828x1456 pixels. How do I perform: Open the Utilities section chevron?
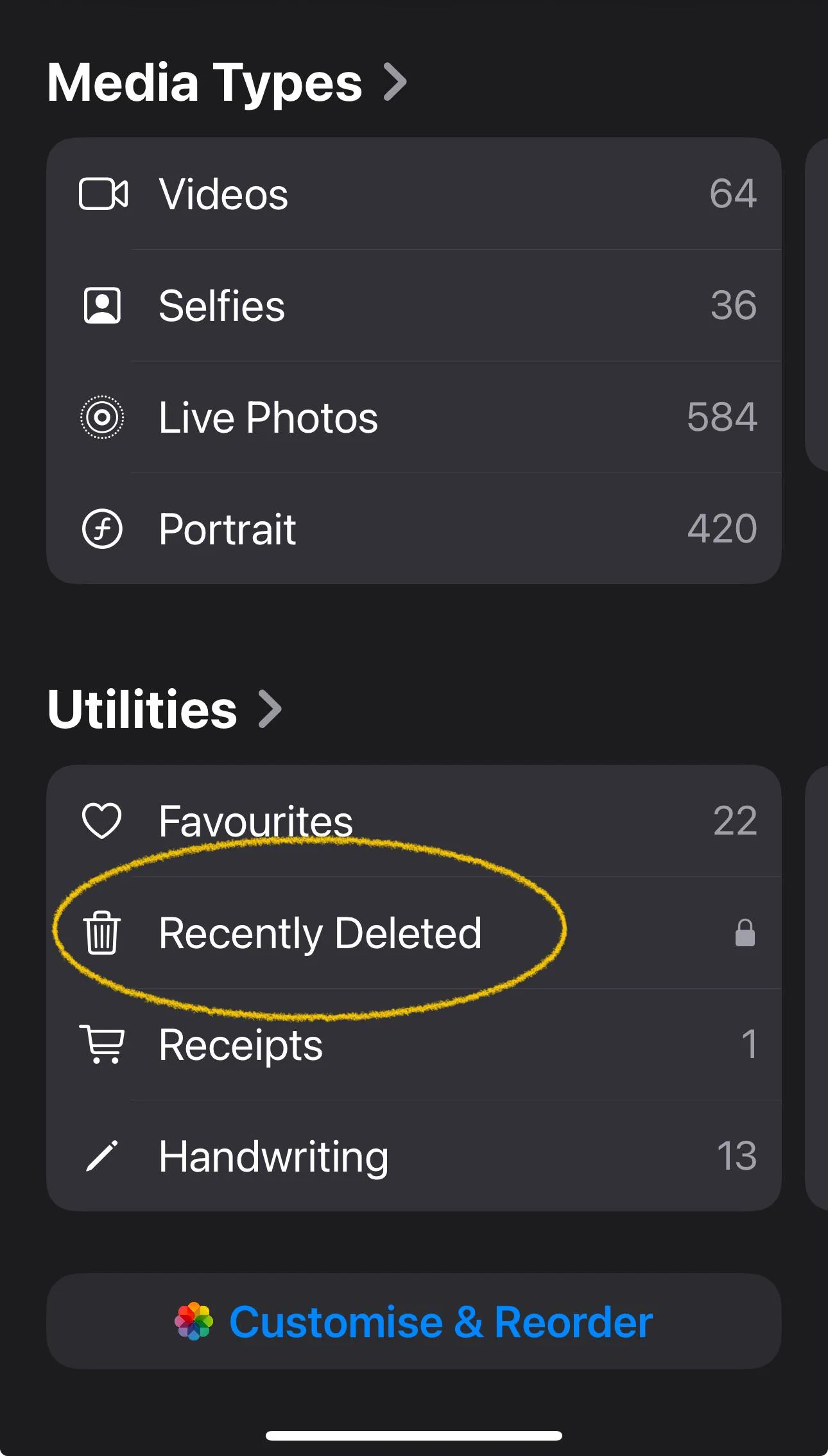coord(270,709)
